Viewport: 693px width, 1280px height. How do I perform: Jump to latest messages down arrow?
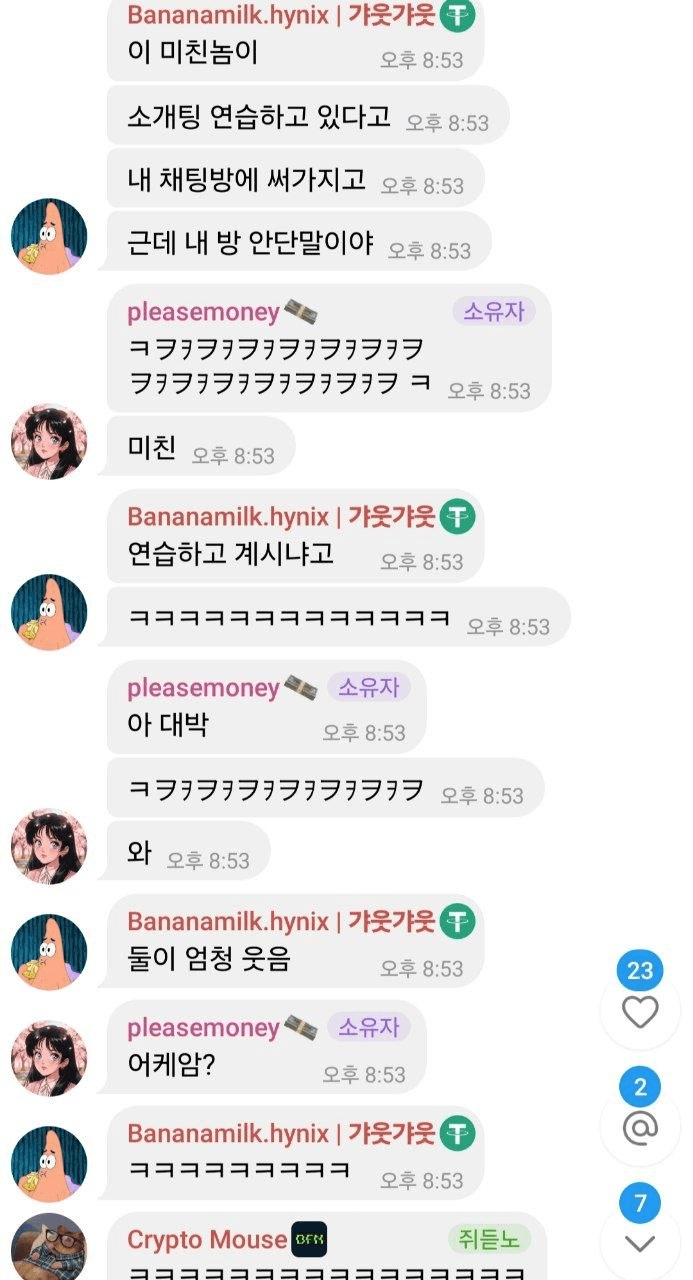tap(640, 1242)
